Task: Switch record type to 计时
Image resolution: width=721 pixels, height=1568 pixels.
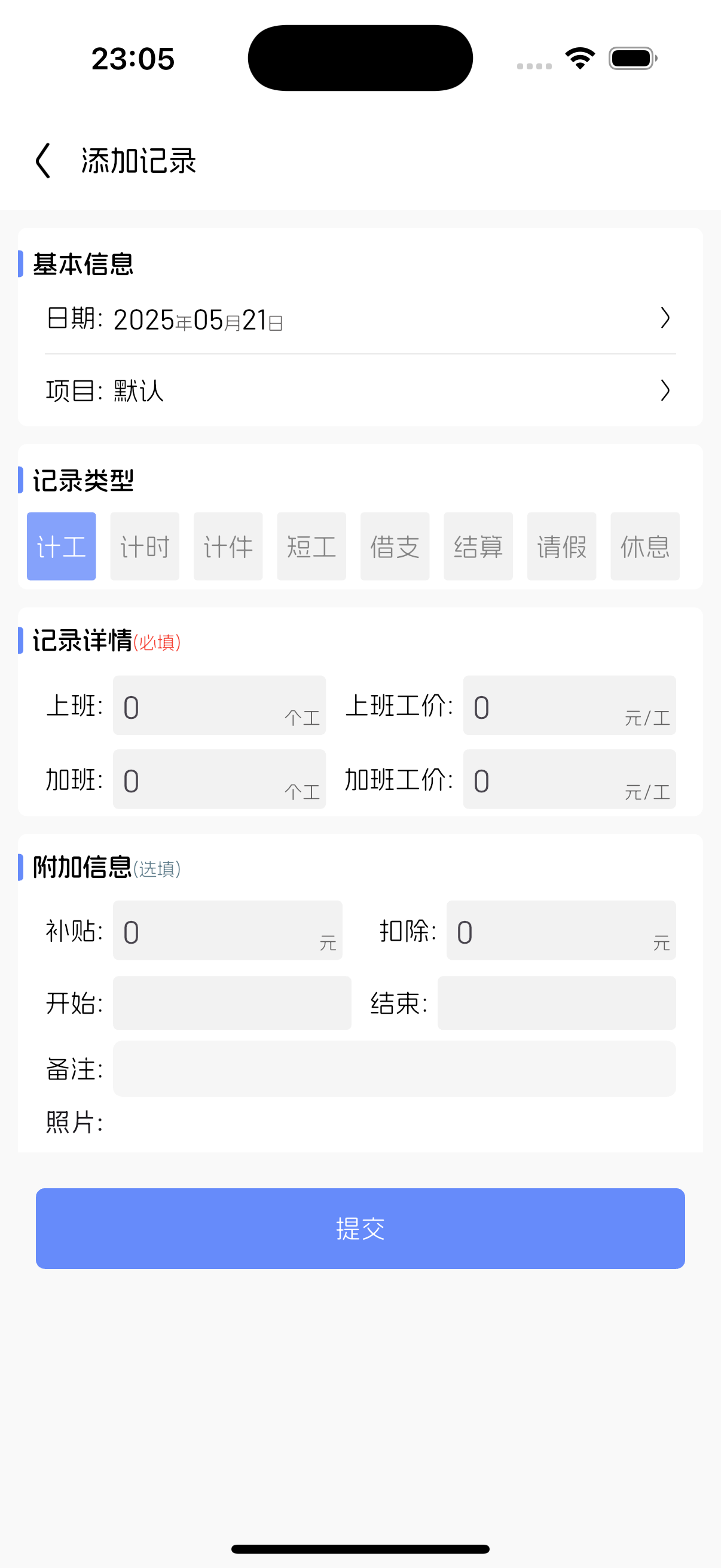Action: (x=145, y=546)
